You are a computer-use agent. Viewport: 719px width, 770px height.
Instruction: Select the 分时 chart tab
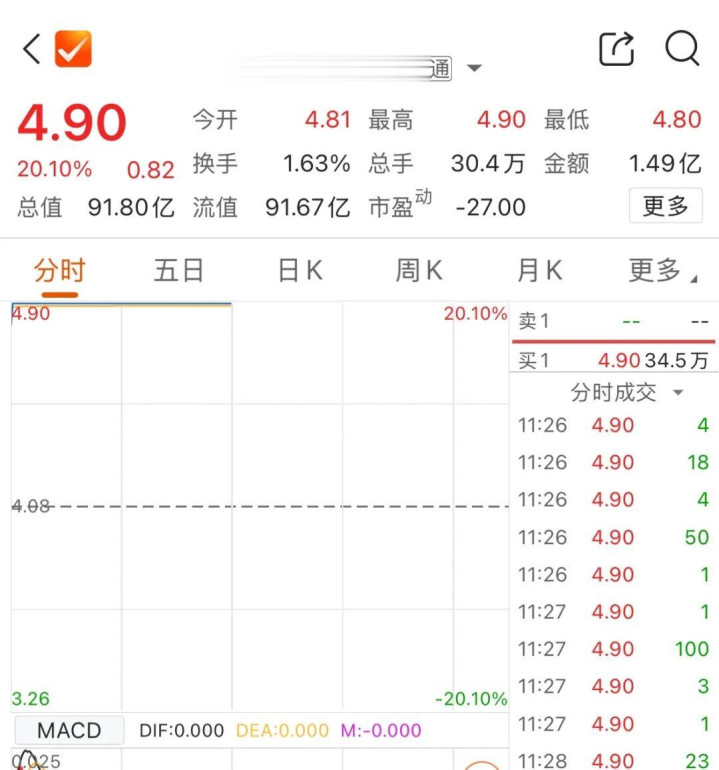point(59,271)
